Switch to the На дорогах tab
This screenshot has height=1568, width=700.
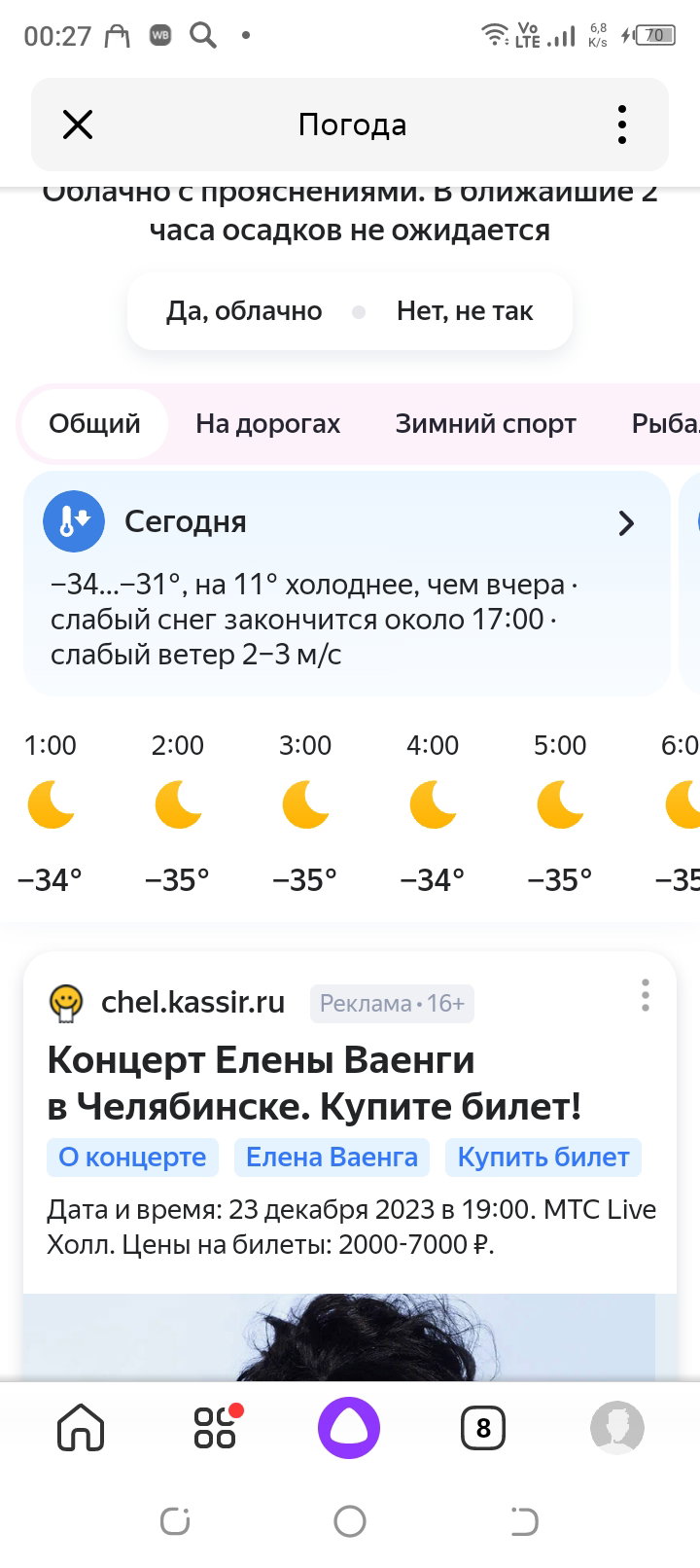(268, 424)
